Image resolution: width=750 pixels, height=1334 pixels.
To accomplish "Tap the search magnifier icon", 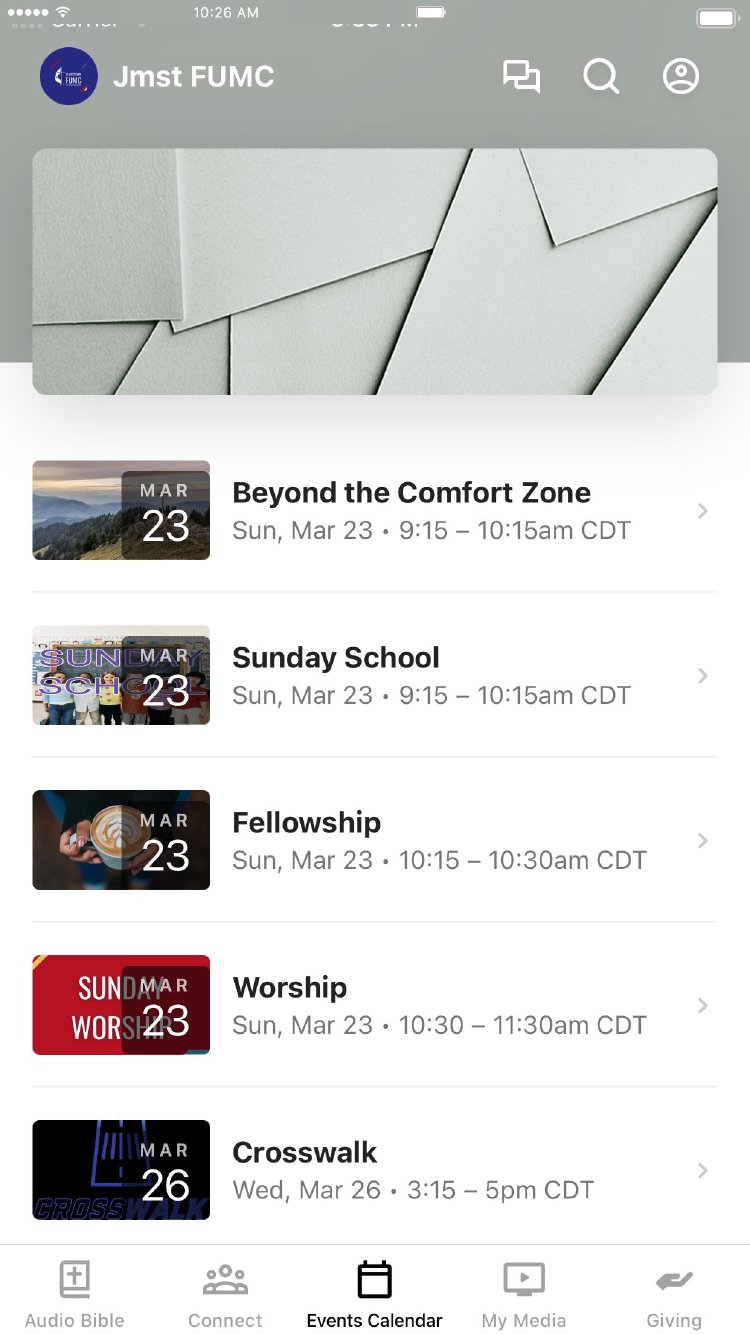I will [x=601, y=77].
